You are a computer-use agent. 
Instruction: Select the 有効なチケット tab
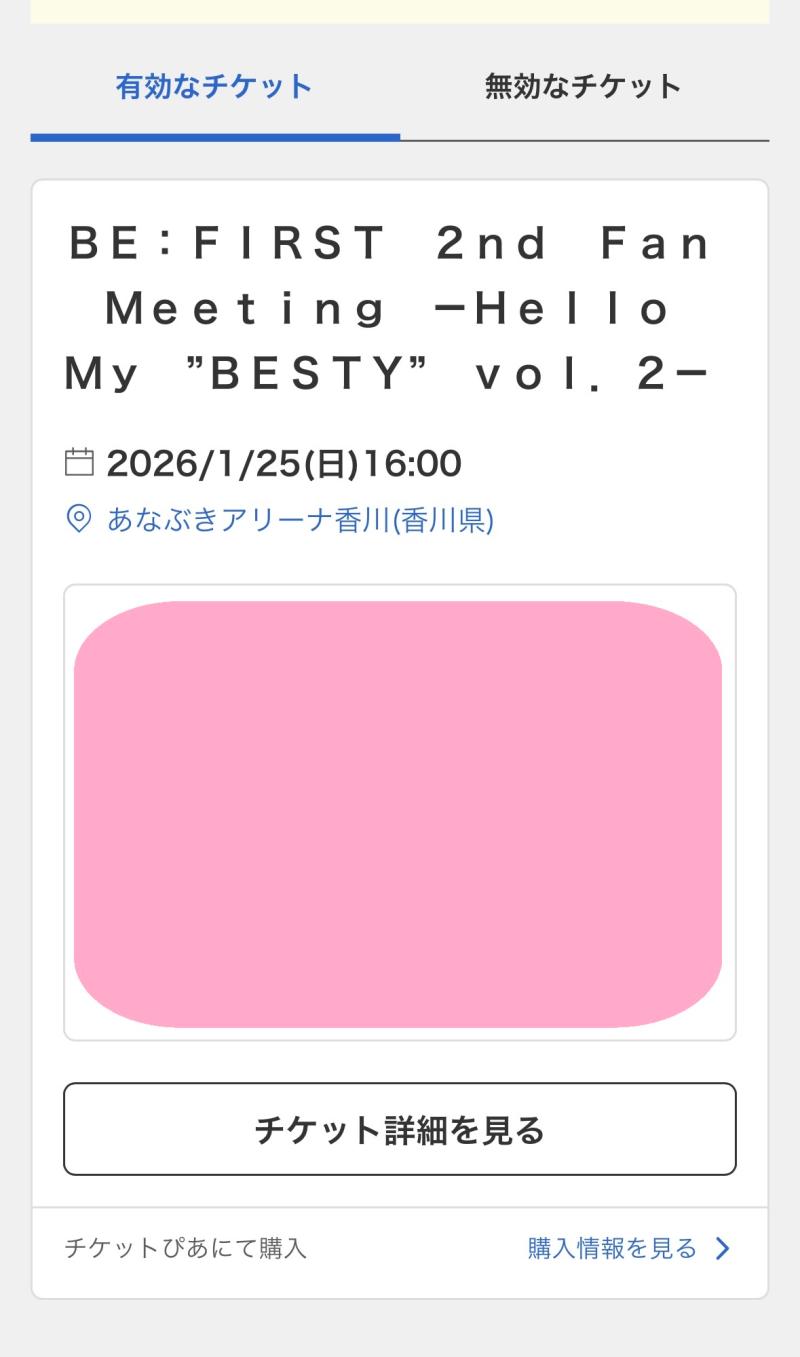pyautogui.click(x=214, y=87)
